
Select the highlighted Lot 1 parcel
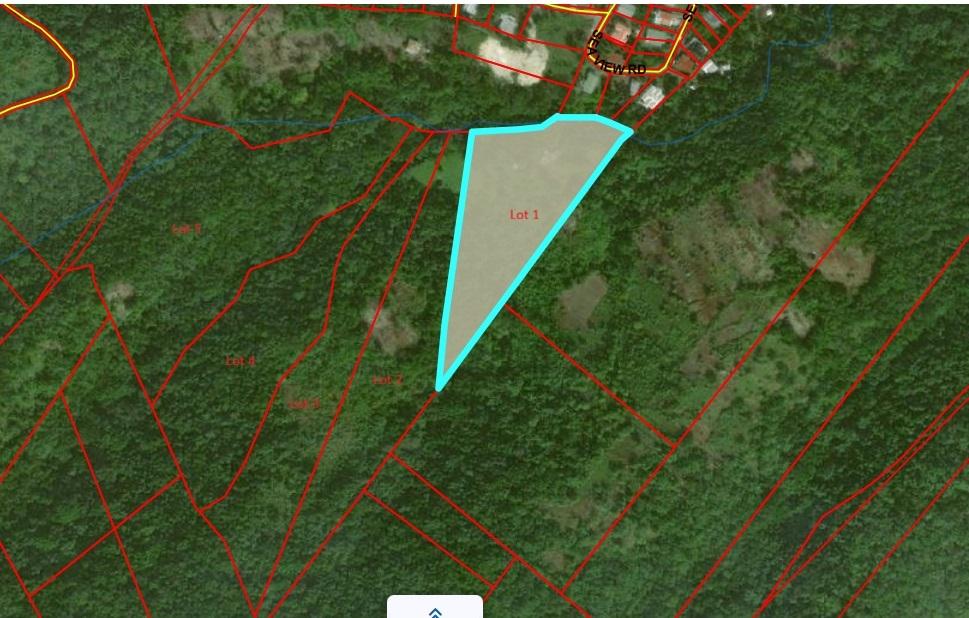[x=523, y=215]
